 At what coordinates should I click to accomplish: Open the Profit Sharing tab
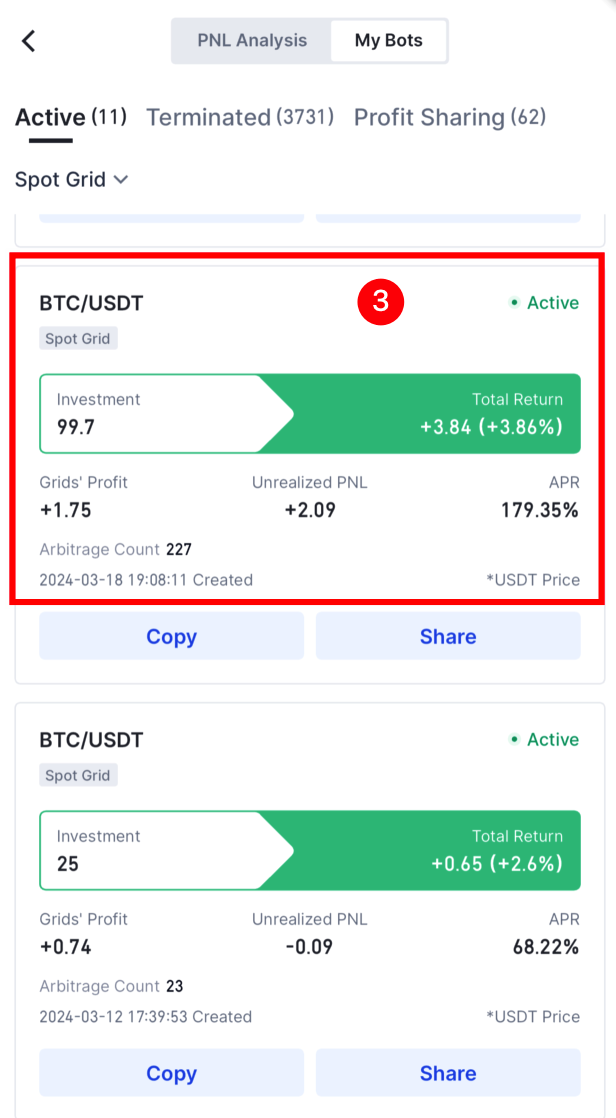449,117
